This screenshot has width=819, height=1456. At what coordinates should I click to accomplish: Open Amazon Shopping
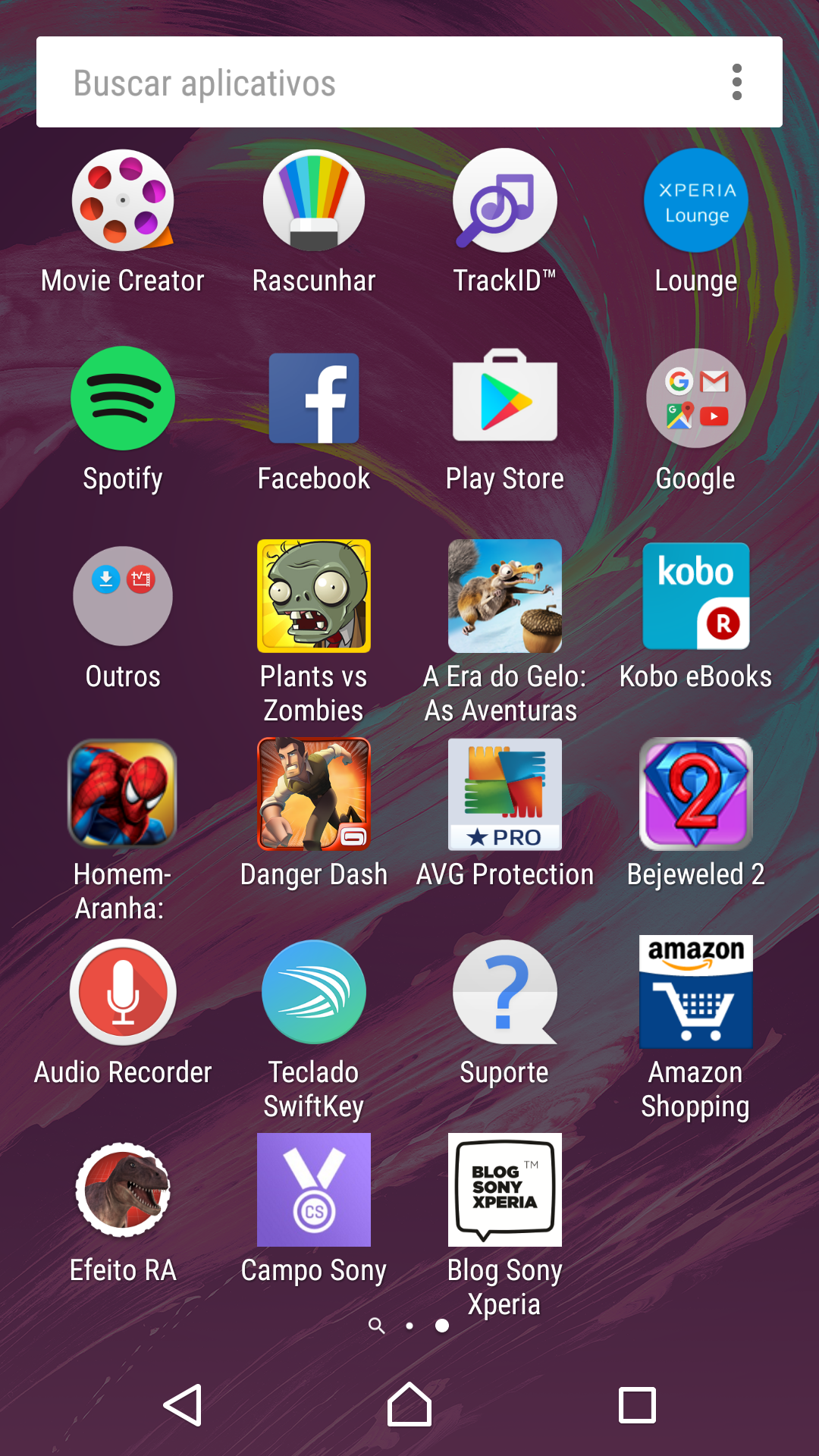[696, 993]
